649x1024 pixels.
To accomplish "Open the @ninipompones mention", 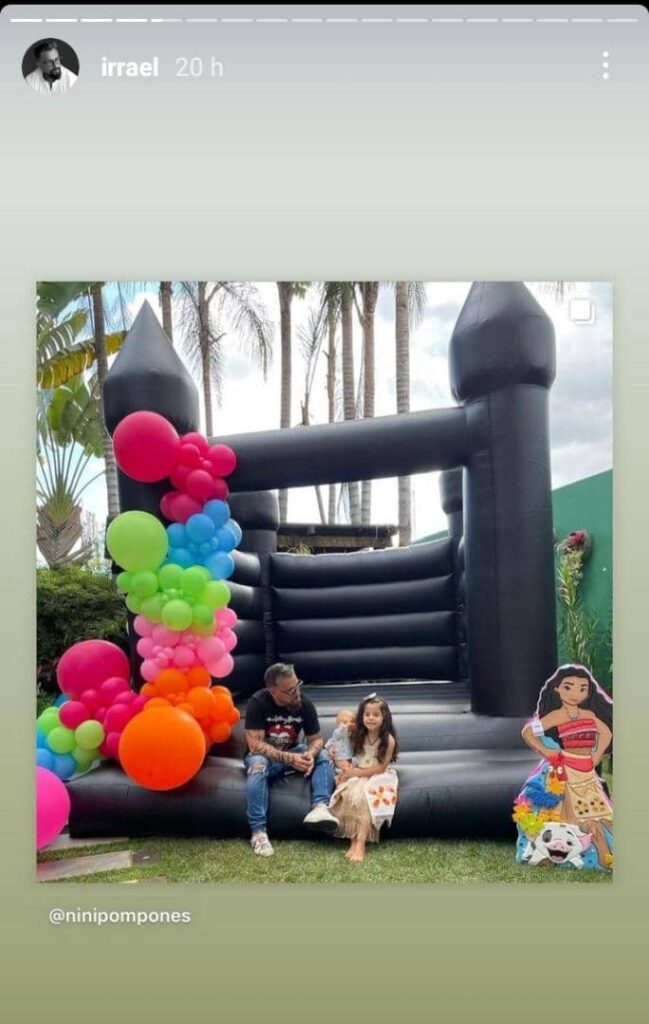I will pyautogui.click(x=120, y=915).
